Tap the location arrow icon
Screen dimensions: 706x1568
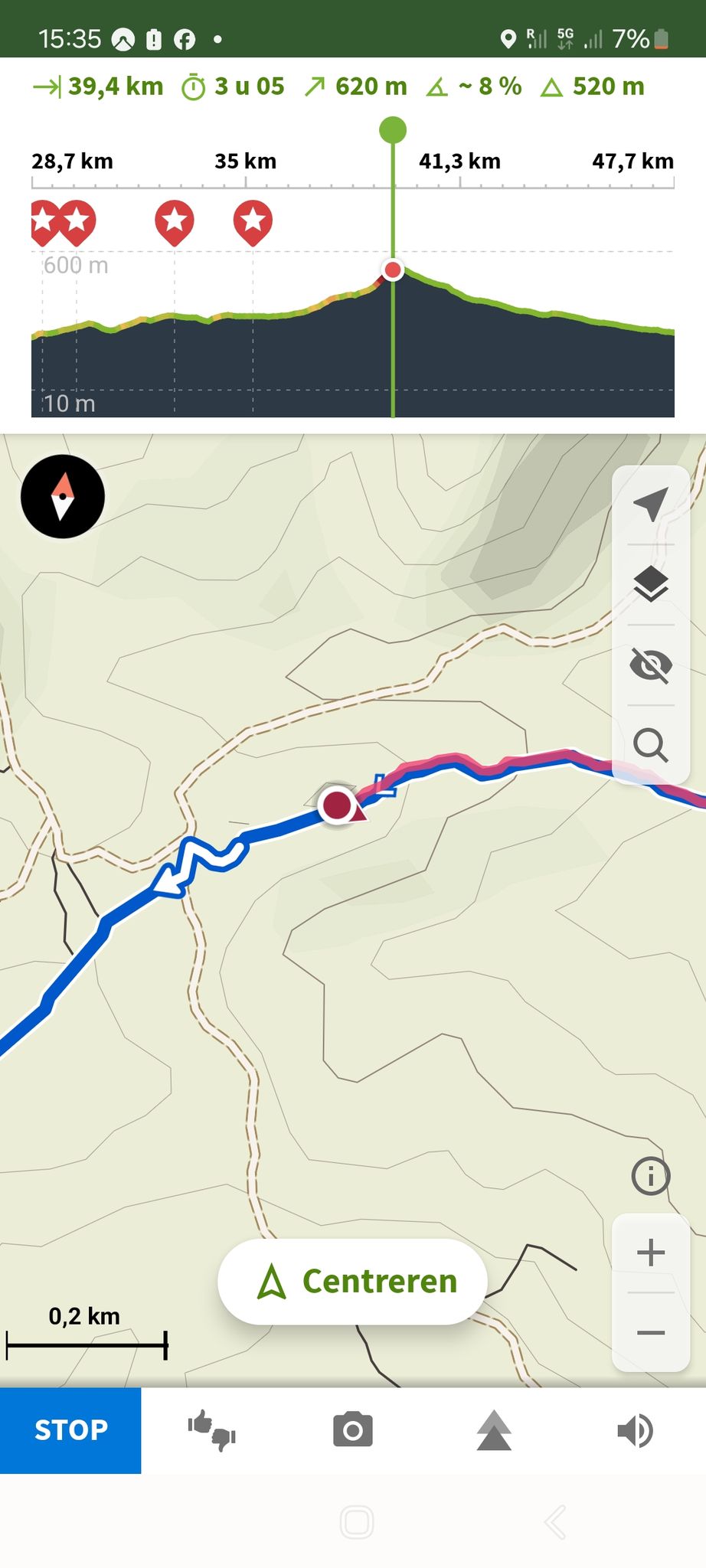point(651,505)
